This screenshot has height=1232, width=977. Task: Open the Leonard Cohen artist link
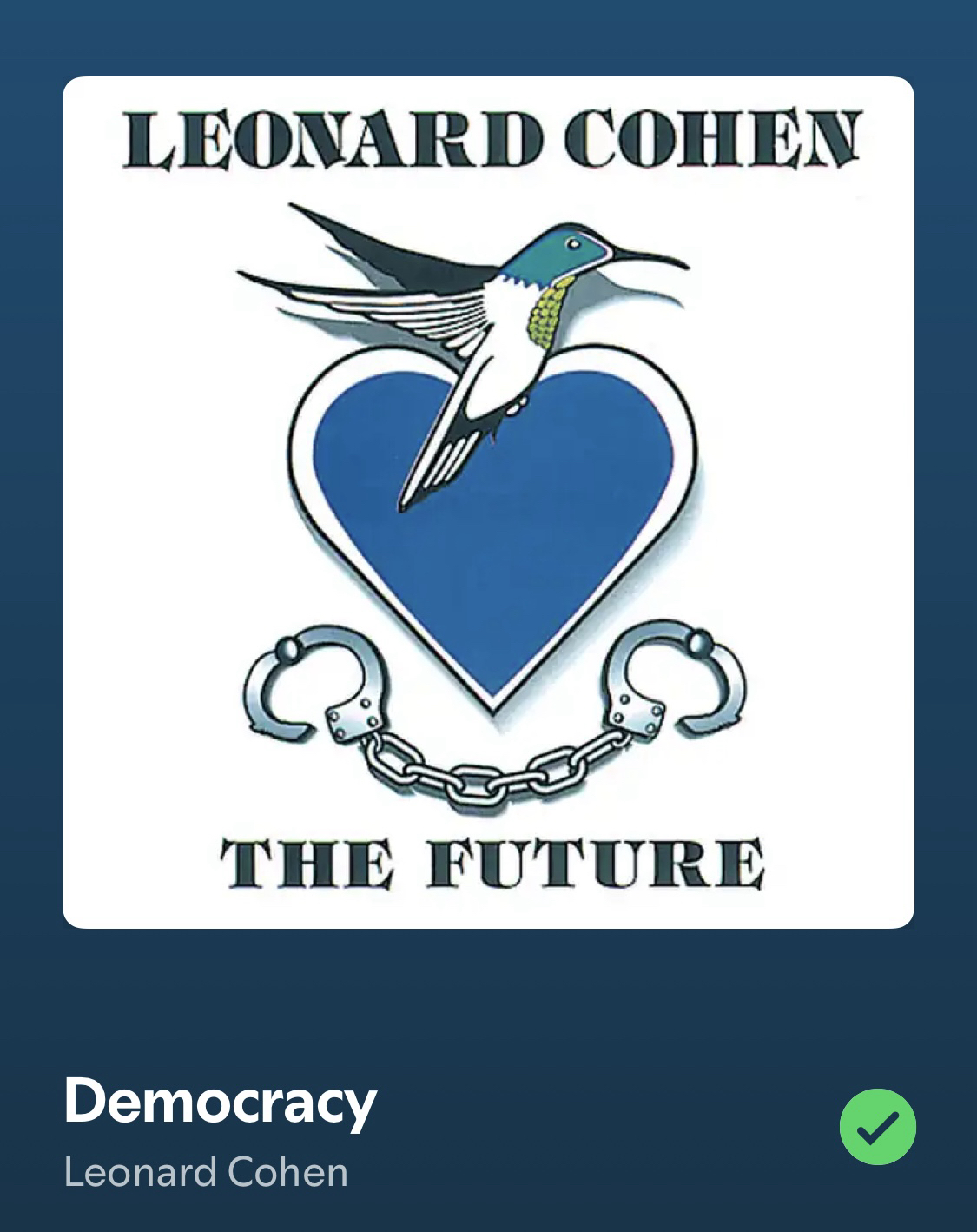click(206, 1172)
